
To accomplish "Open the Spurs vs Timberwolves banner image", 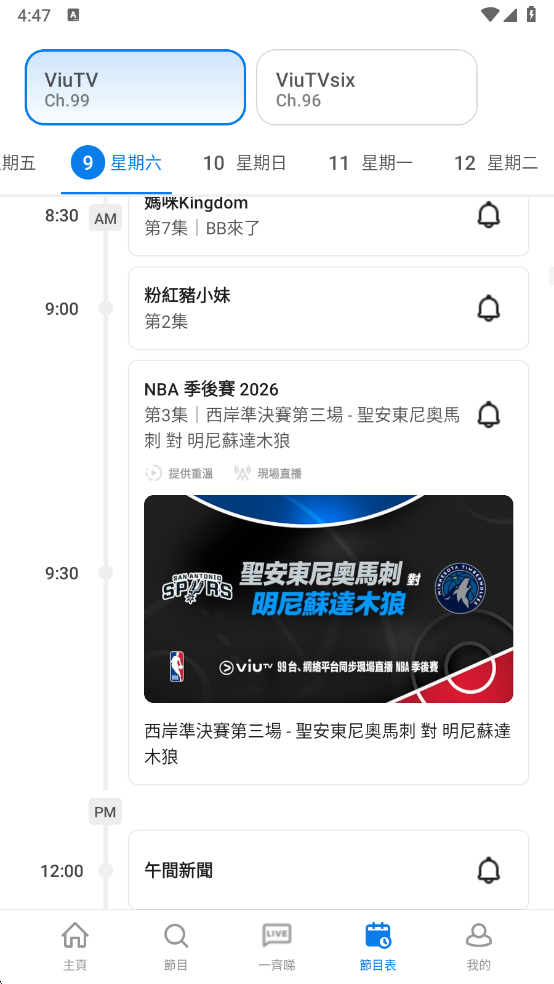I will pos(329,599).
